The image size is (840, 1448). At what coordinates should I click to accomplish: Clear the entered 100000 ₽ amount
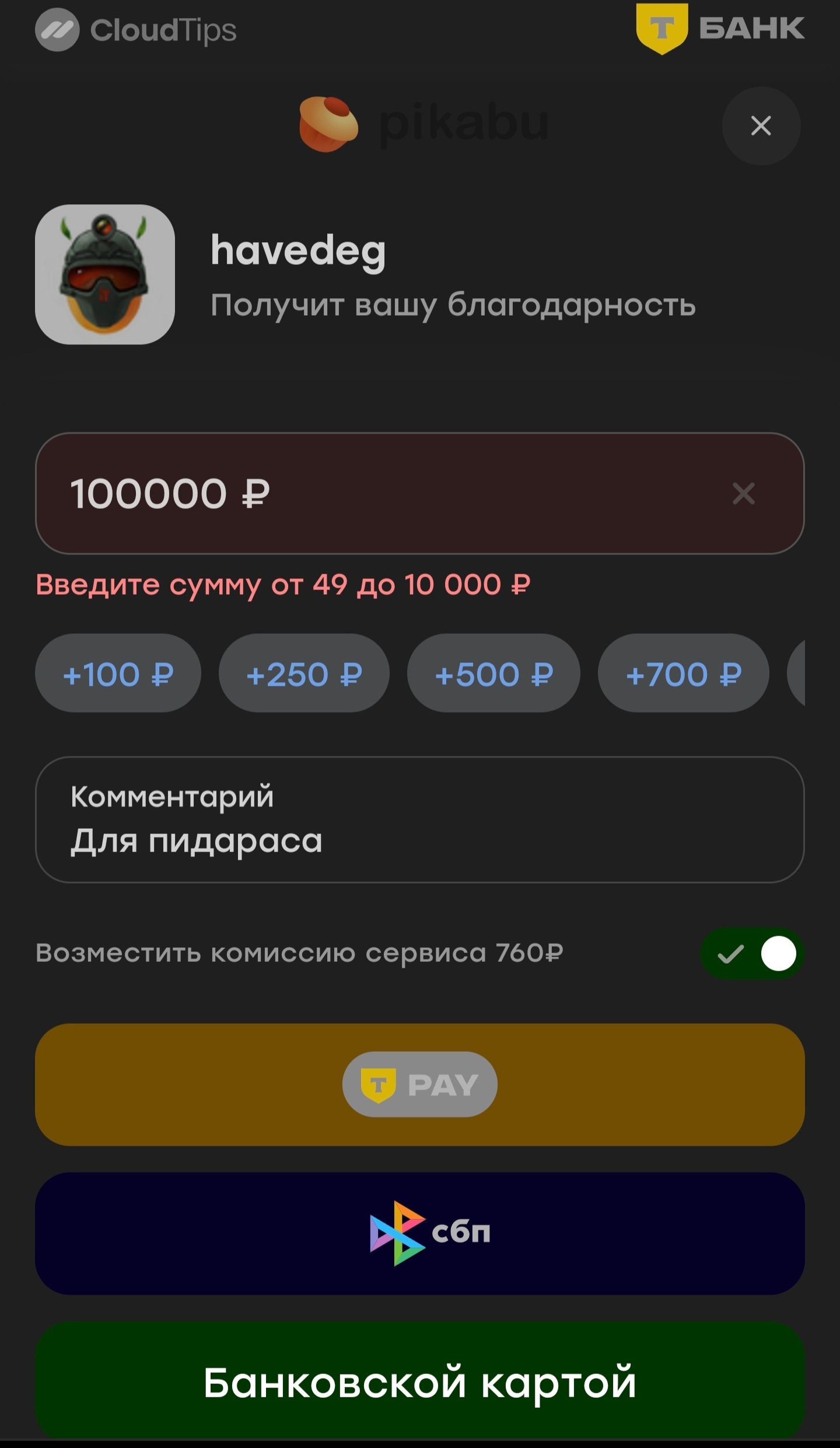743,494
